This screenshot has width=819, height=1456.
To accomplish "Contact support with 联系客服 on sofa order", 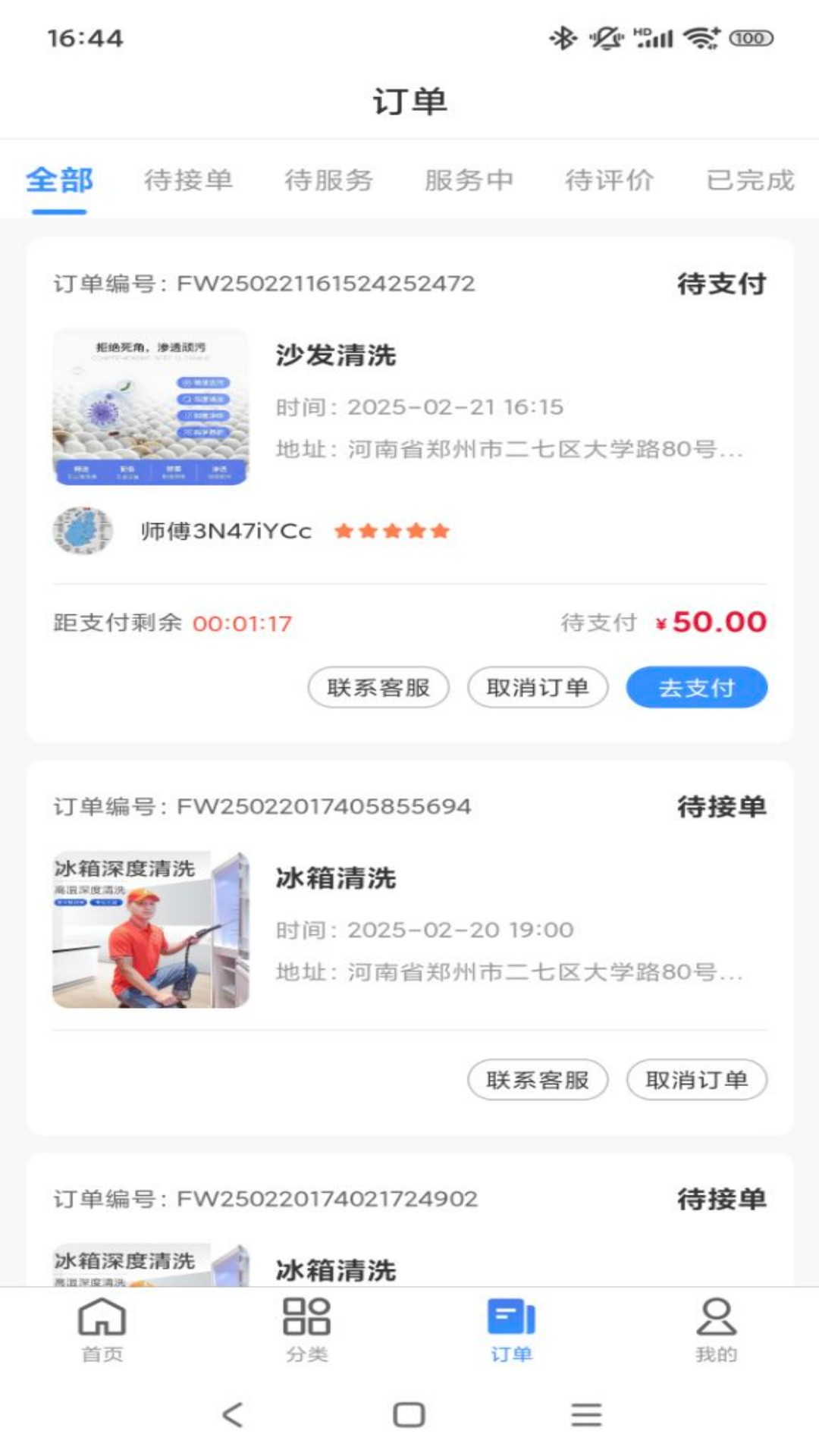I will pos(380,688).
